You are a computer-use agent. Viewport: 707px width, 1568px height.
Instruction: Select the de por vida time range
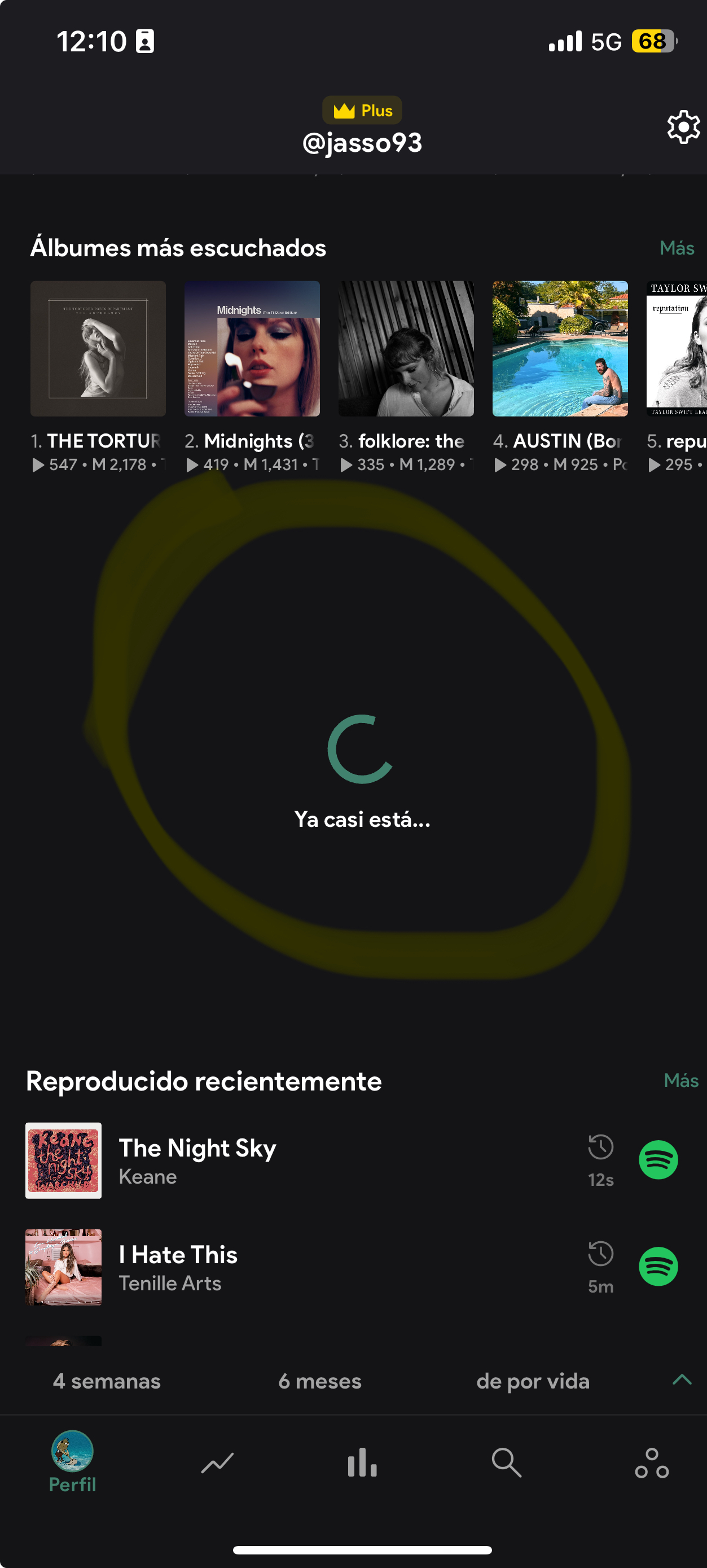[533, 1381]
